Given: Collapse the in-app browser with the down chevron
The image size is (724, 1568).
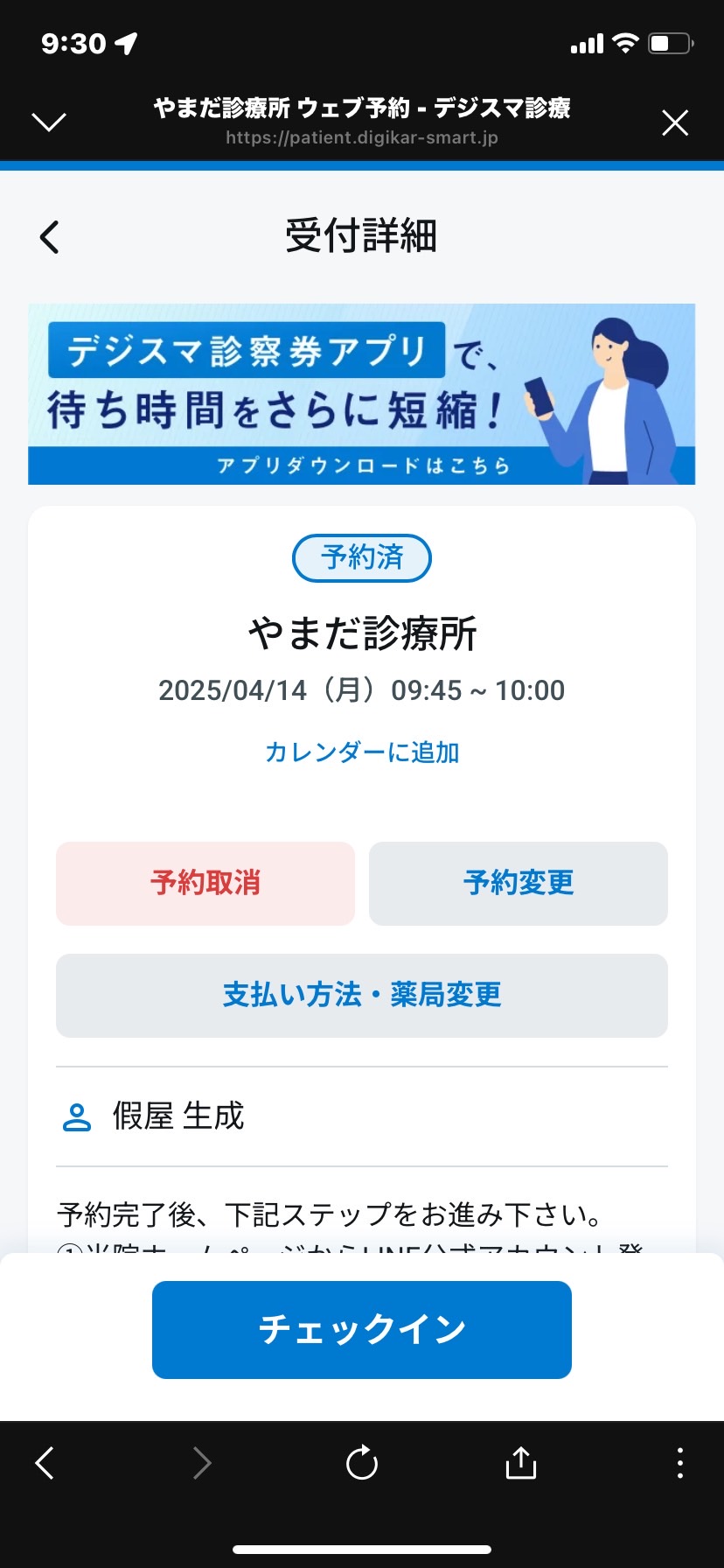Looking at the screenshot, I should pos(49,122).
